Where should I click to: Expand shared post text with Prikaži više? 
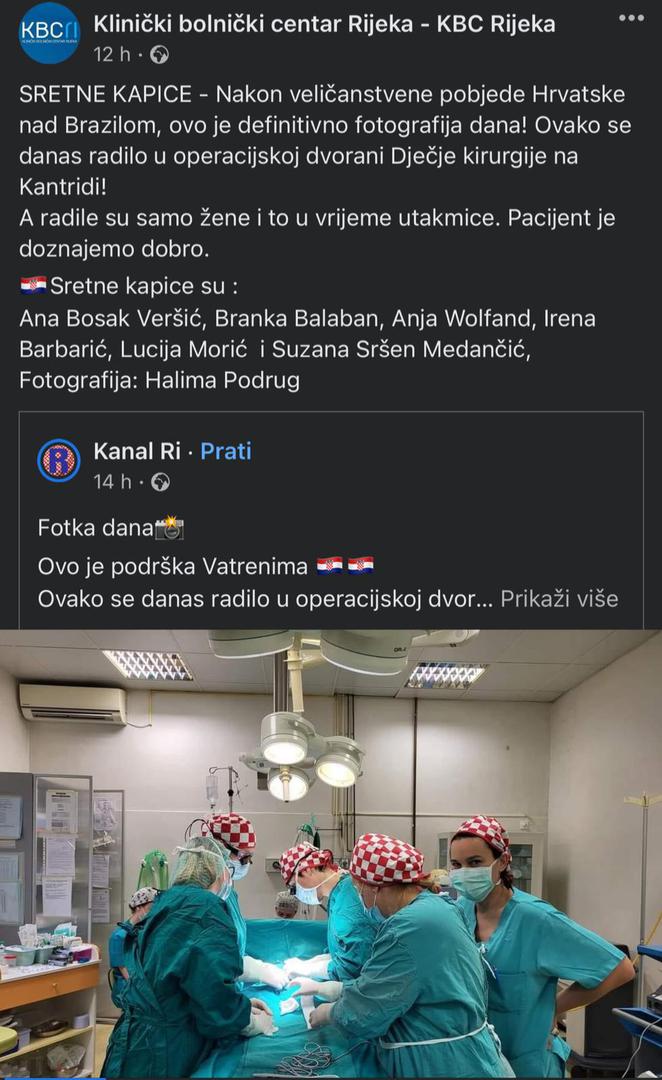pyautogui.click(x=559, y=599)
